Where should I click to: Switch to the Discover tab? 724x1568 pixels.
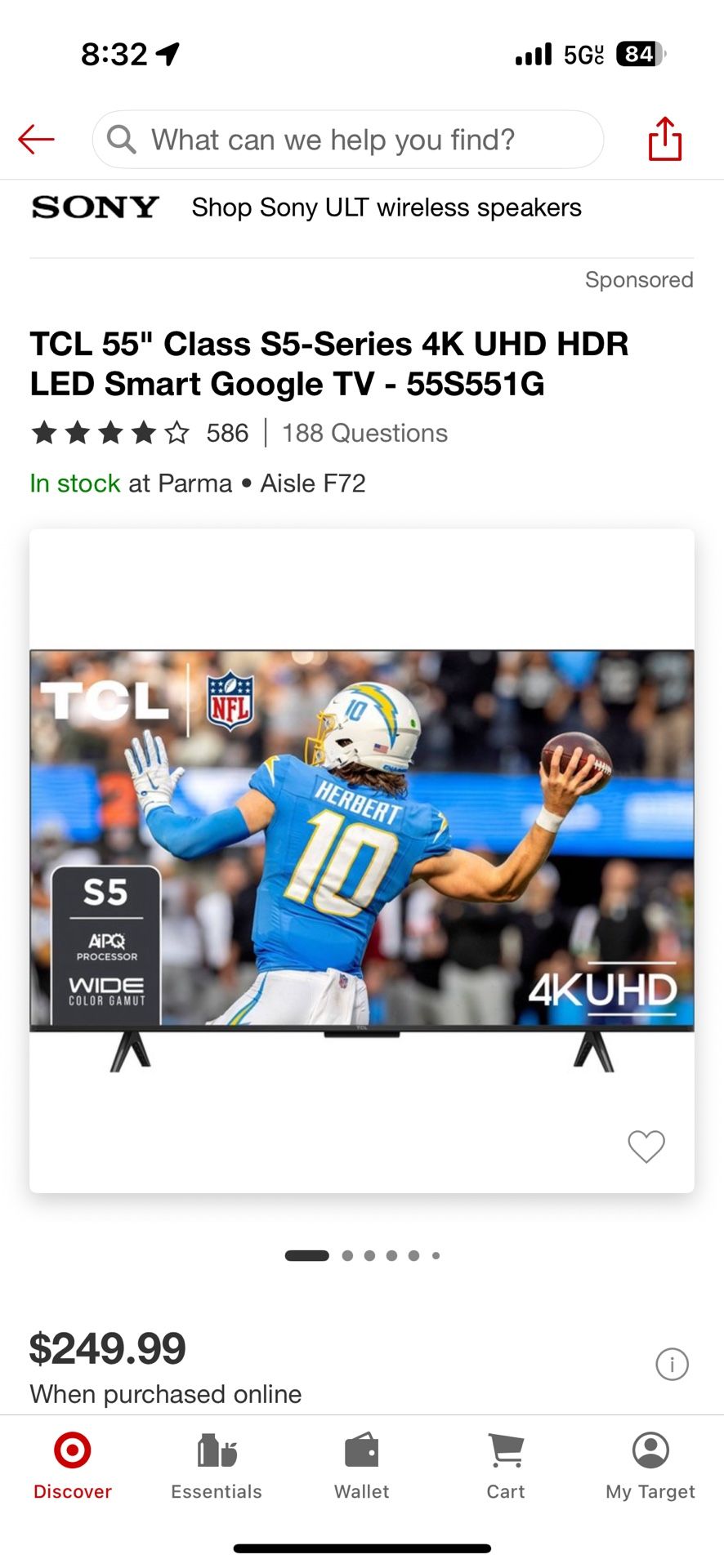[x=72, y=1466]
